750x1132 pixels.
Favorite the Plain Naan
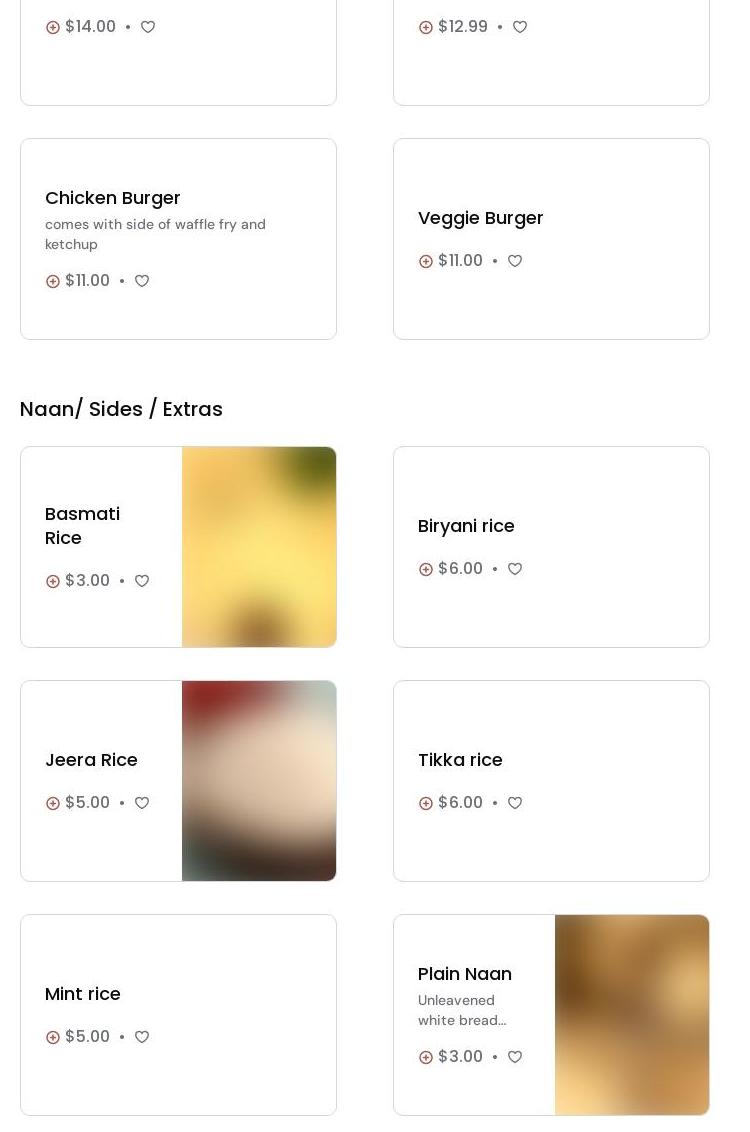(x=515, y=1057)
